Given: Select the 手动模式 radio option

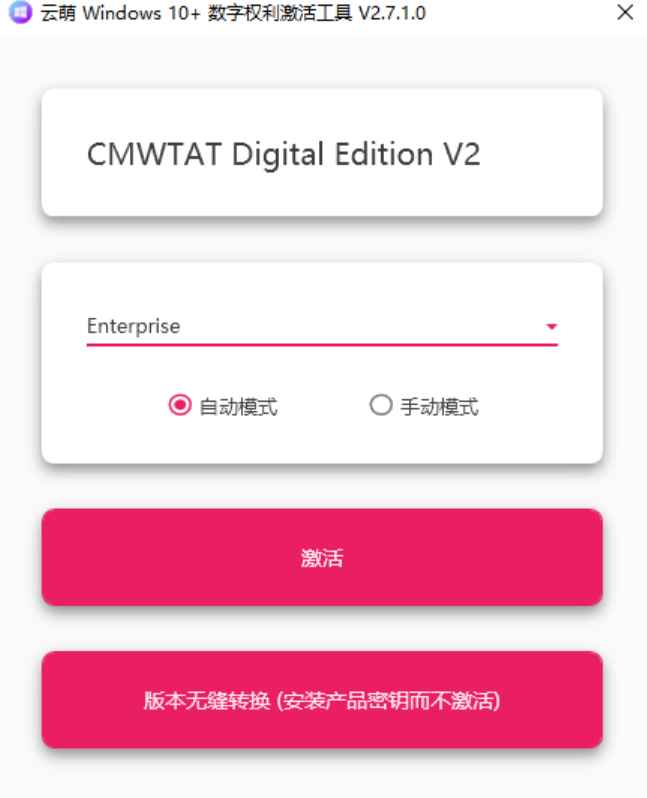Looking at the screenshot, I should (380, 406).
